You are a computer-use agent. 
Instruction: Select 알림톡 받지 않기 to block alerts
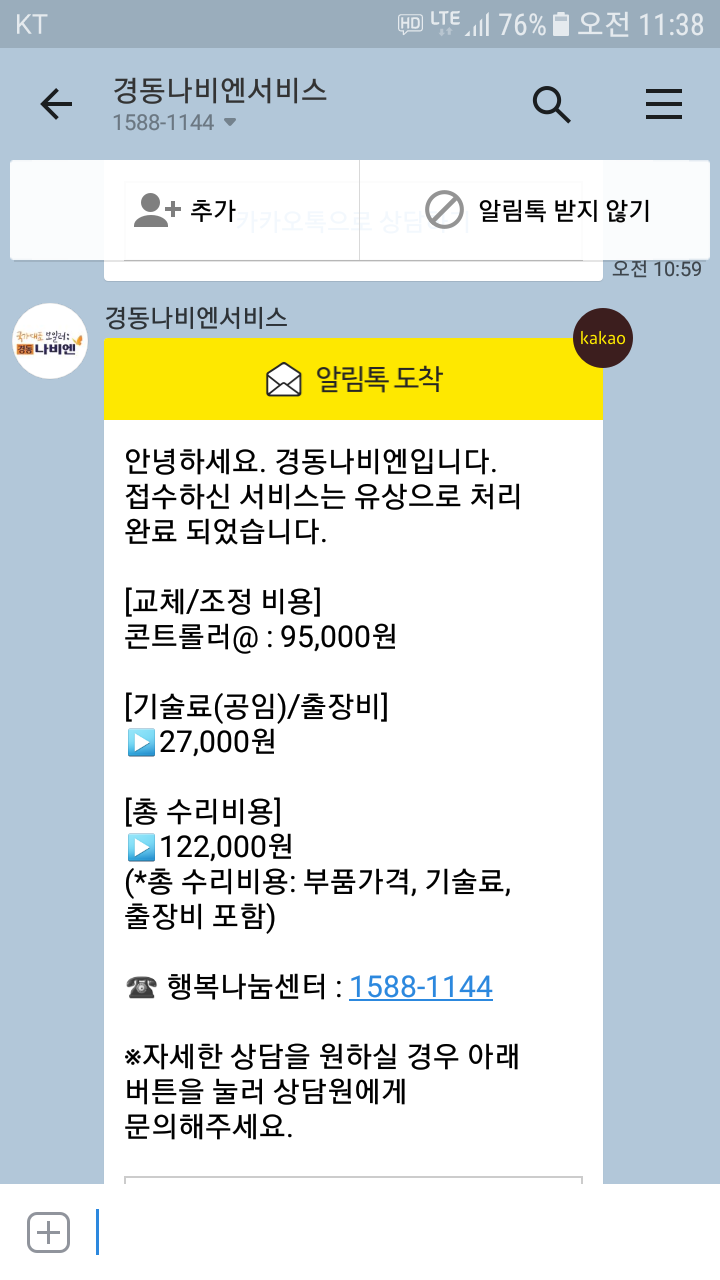click(x=535, y=210)
